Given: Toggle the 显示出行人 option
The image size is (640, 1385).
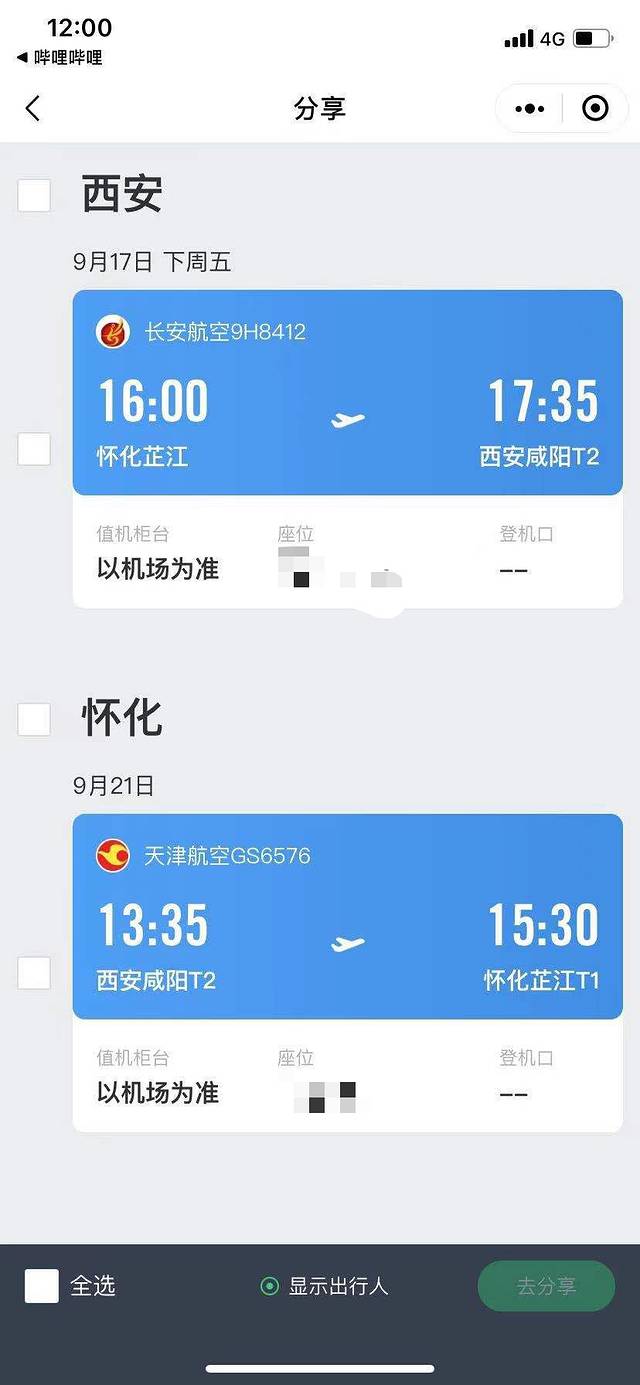Looking at the screenshot, I should (269, 1286).
